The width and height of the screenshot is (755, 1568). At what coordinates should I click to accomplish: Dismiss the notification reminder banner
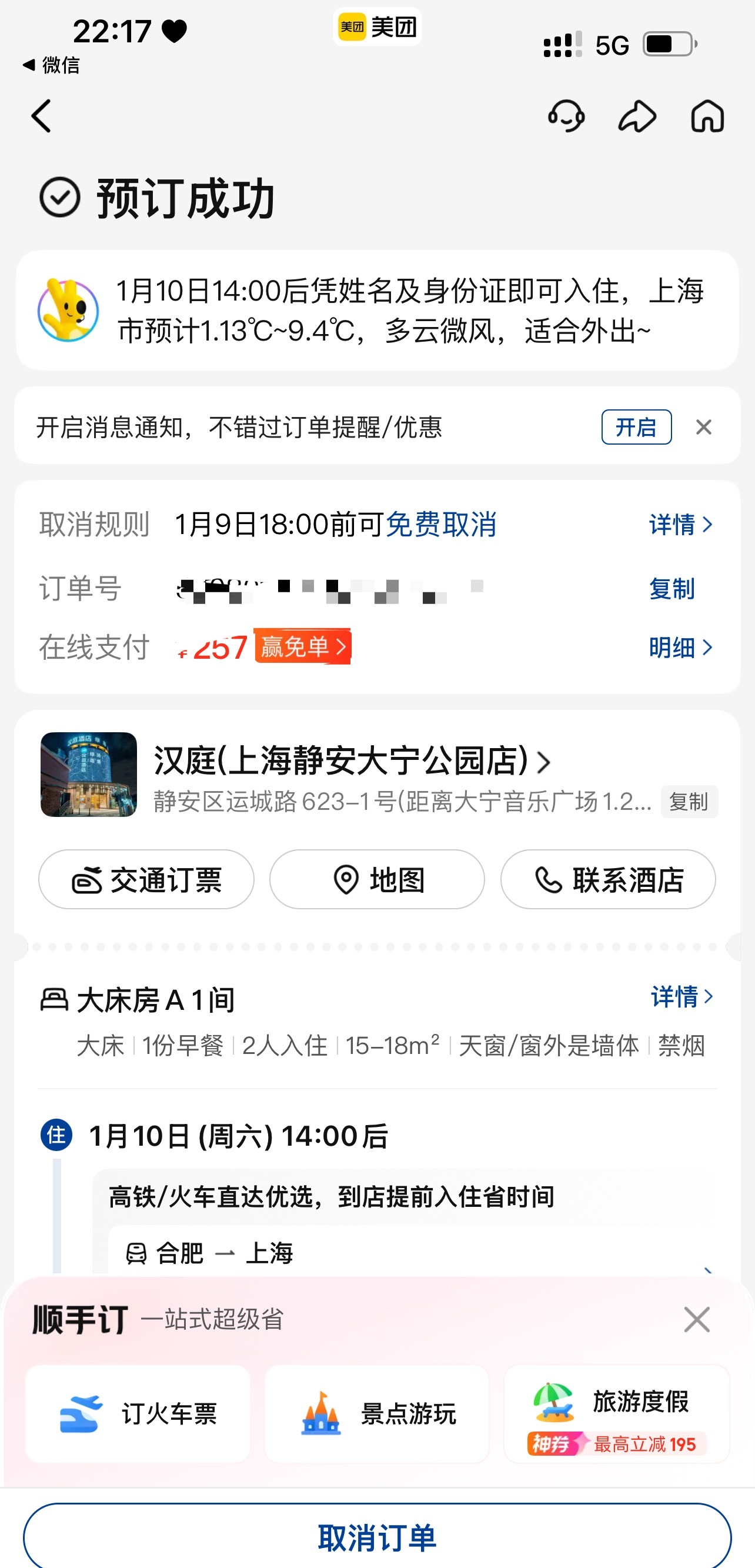click(x=704, y=428)
